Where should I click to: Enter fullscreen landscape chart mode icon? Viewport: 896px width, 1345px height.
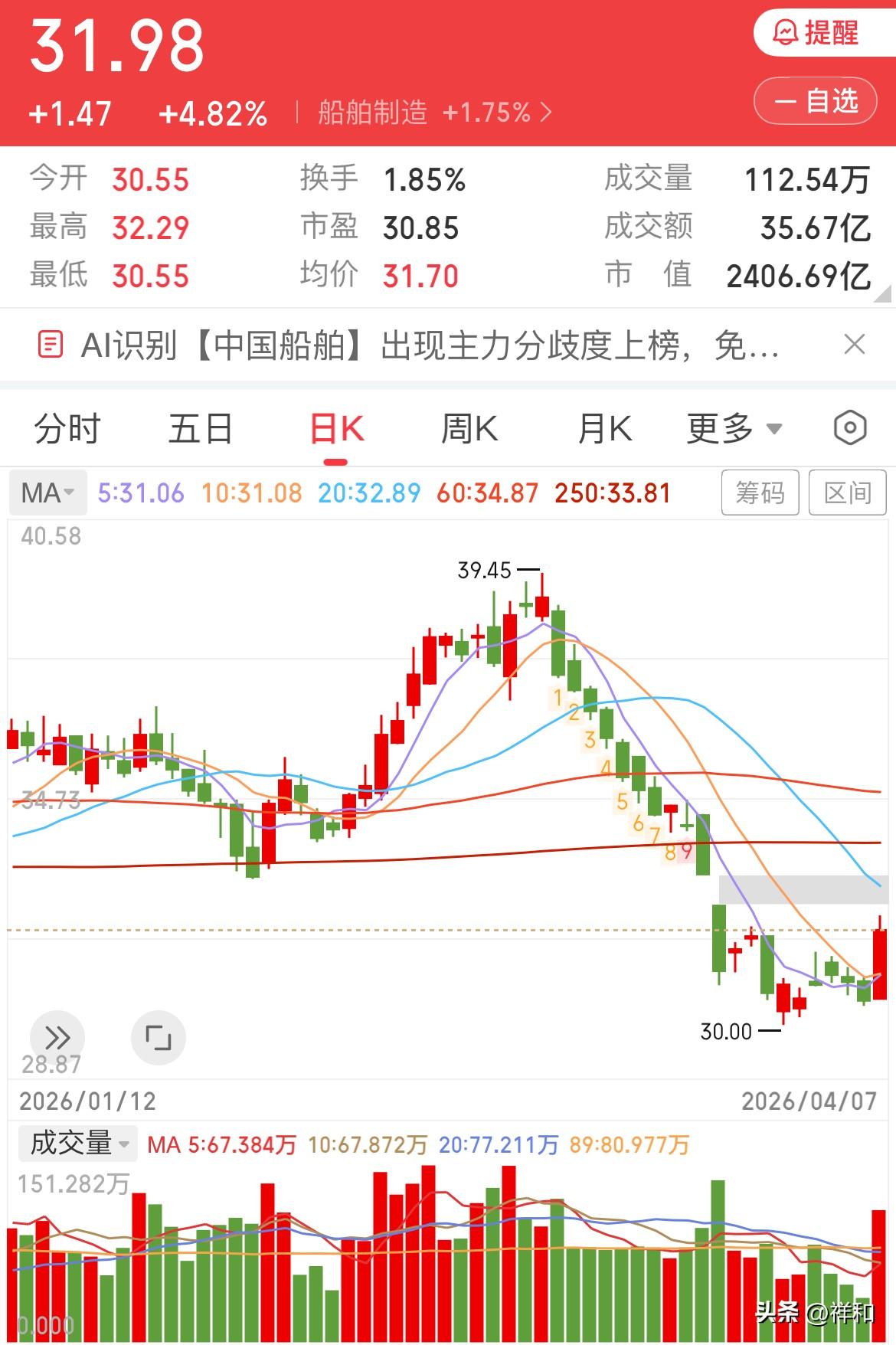(159, 1038)
